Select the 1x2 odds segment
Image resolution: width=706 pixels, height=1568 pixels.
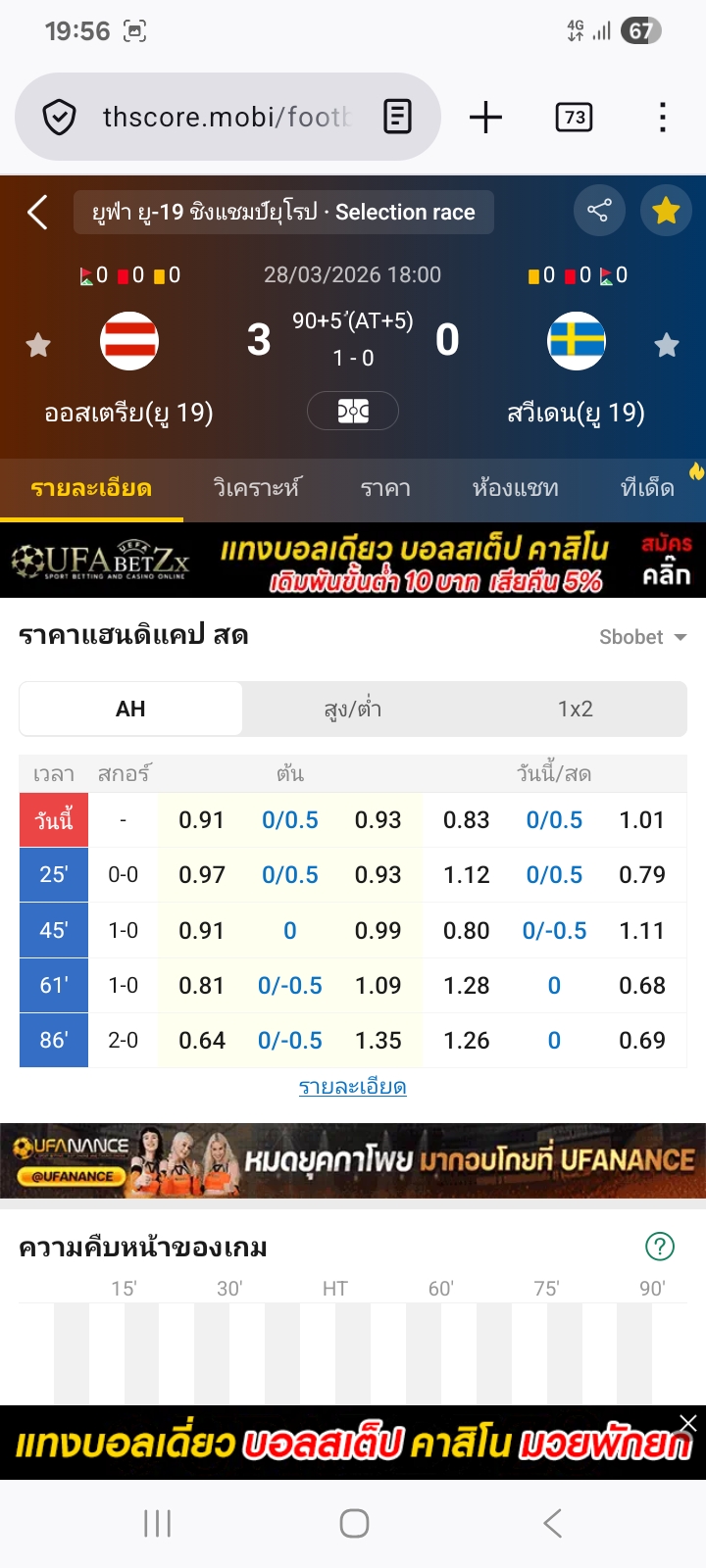pyautogui.click(x=576, y=709)
